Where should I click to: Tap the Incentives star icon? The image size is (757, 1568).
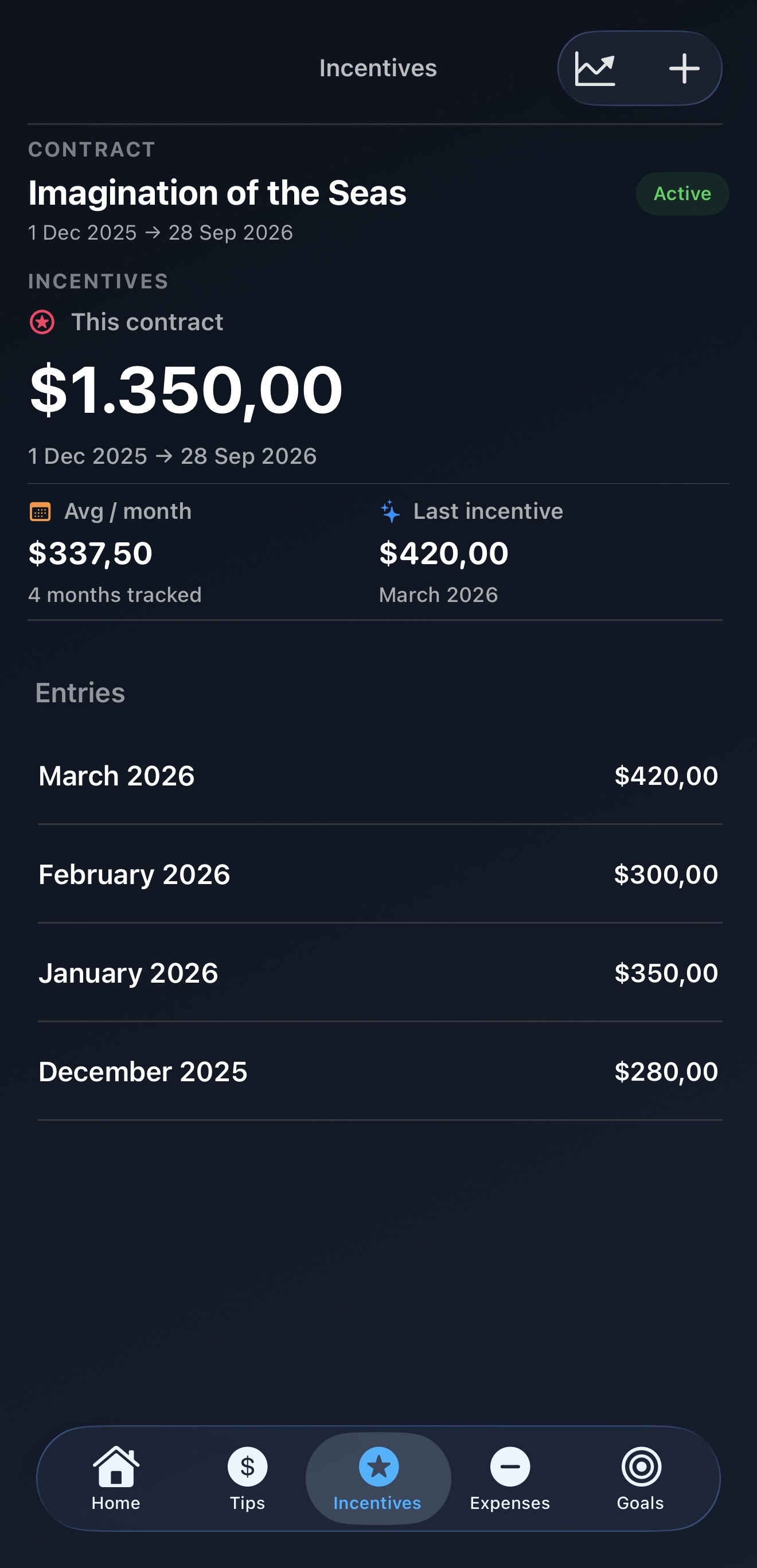[378, 1468]
